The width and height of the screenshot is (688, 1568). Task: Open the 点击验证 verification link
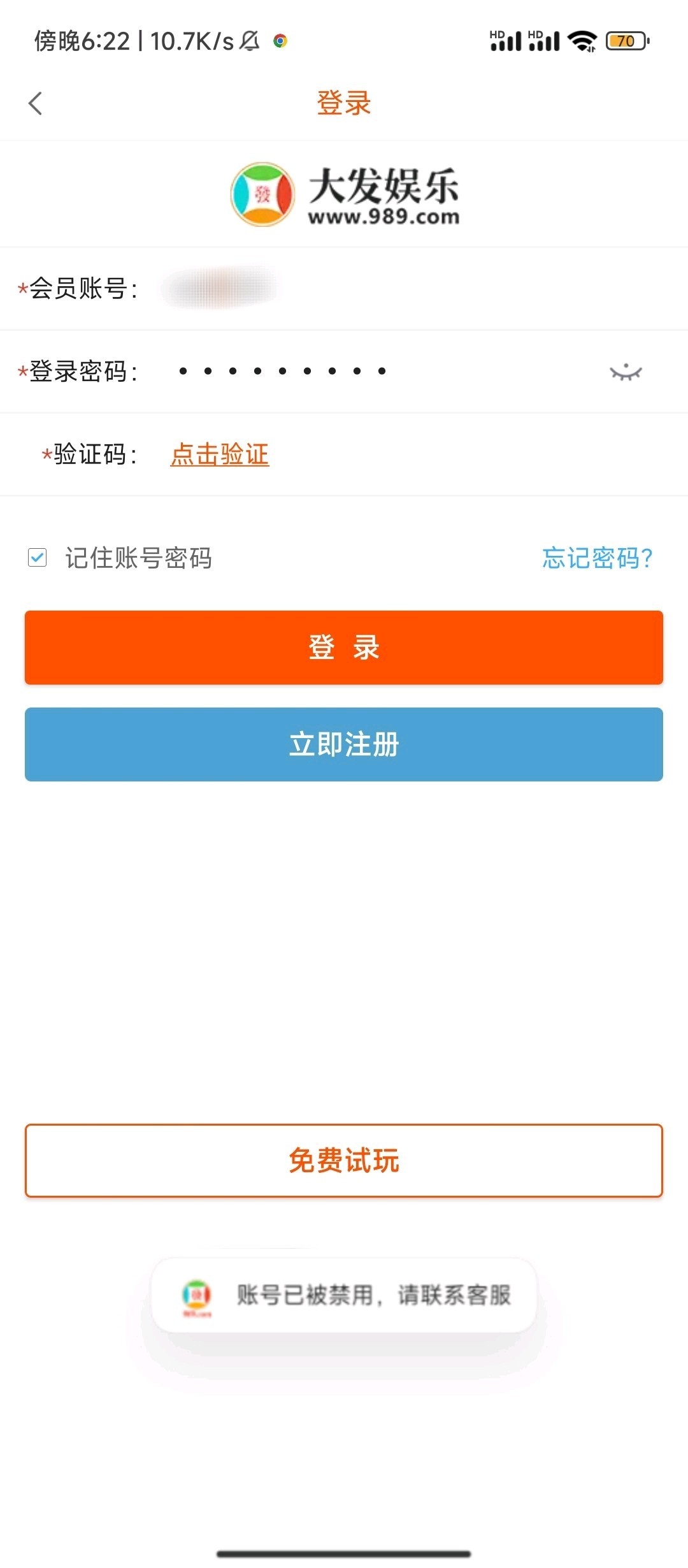click(x=220, y=454)
